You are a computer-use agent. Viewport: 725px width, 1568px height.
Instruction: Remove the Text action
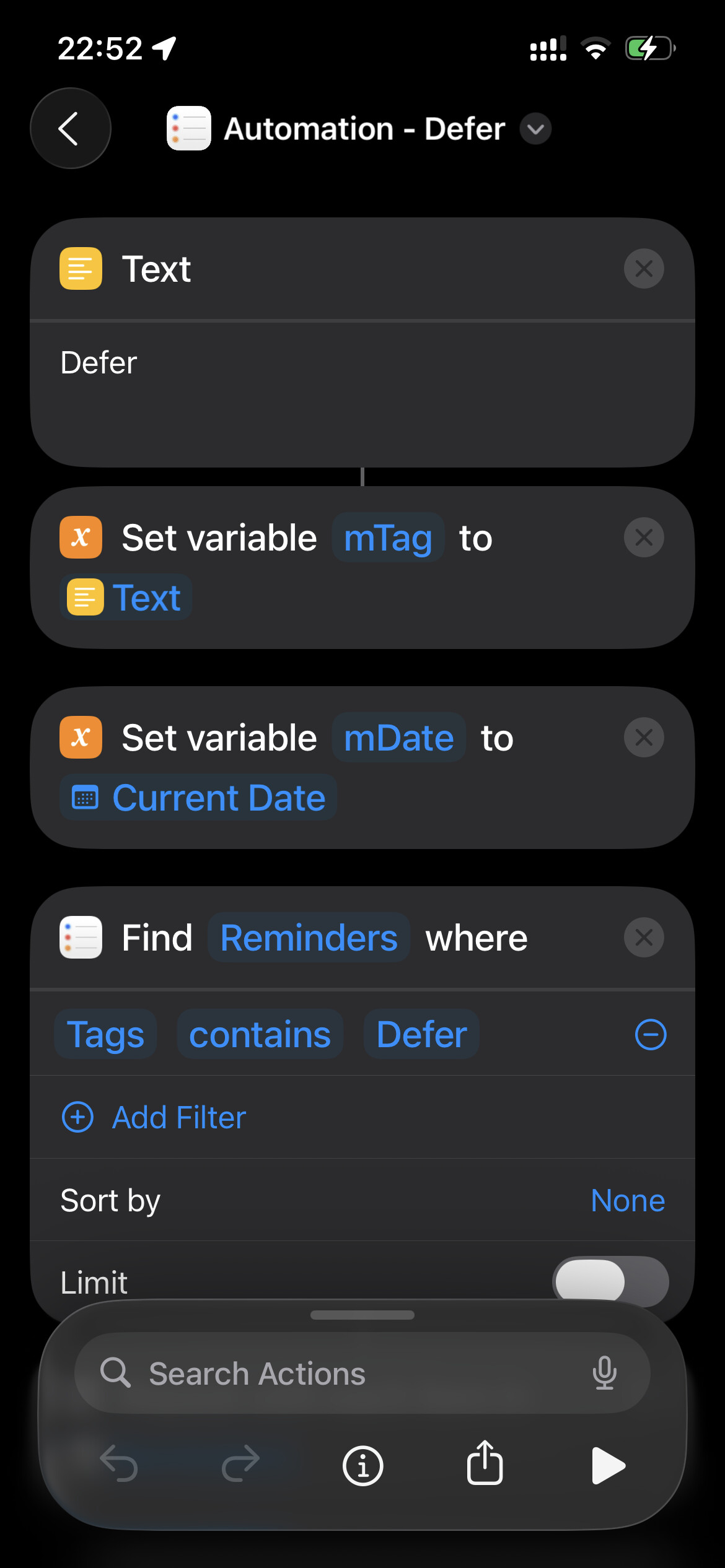coord(644,269)
